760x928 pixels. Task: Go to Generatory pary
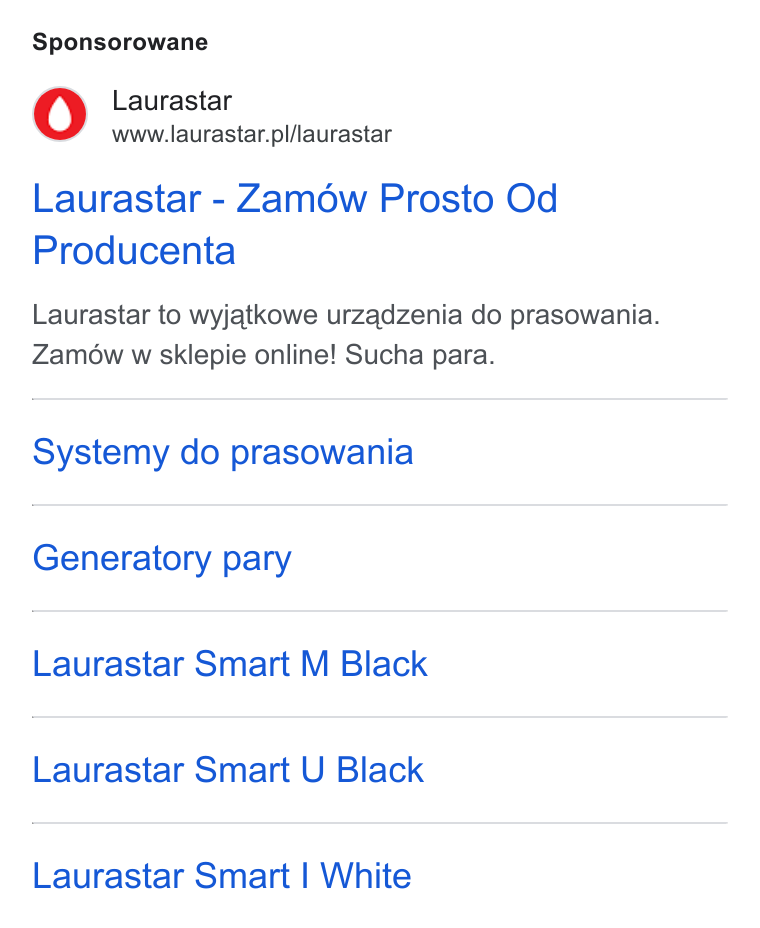point(162,559)
